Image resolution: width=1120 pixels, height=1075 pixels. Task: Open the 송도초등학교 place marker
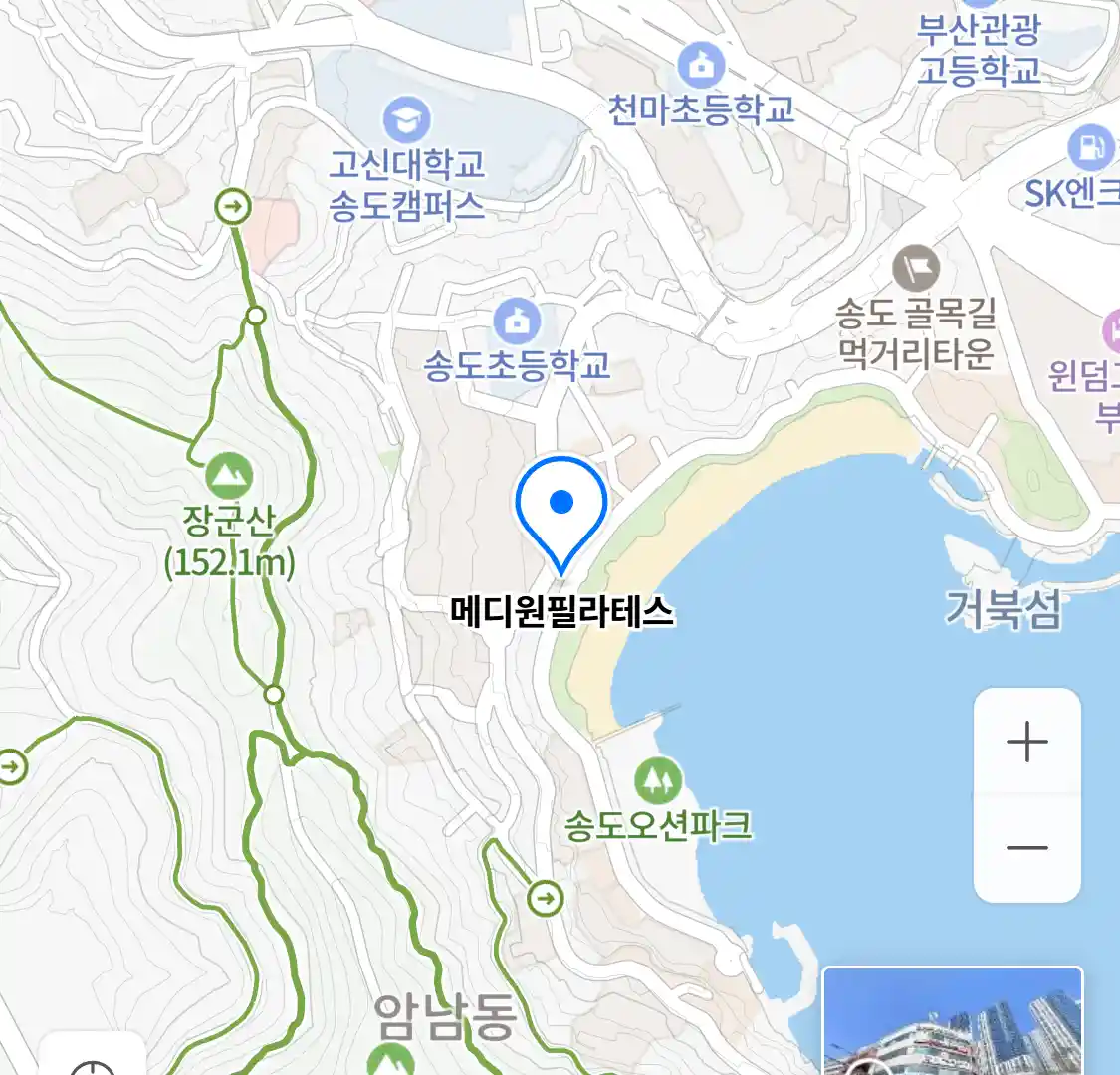click(517, 322)
